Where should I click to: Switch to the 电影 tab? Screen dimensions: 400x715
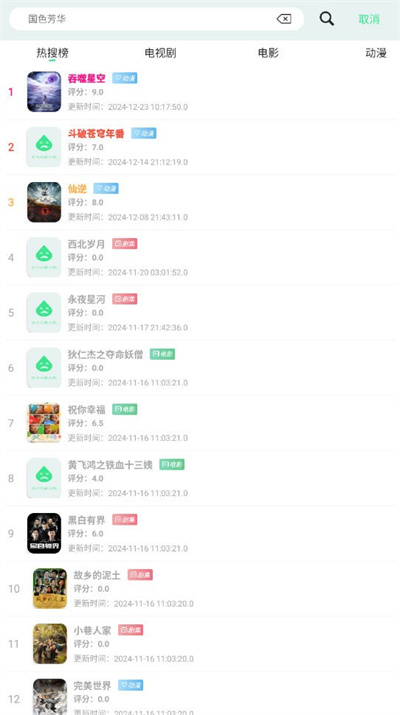point(268,53)
